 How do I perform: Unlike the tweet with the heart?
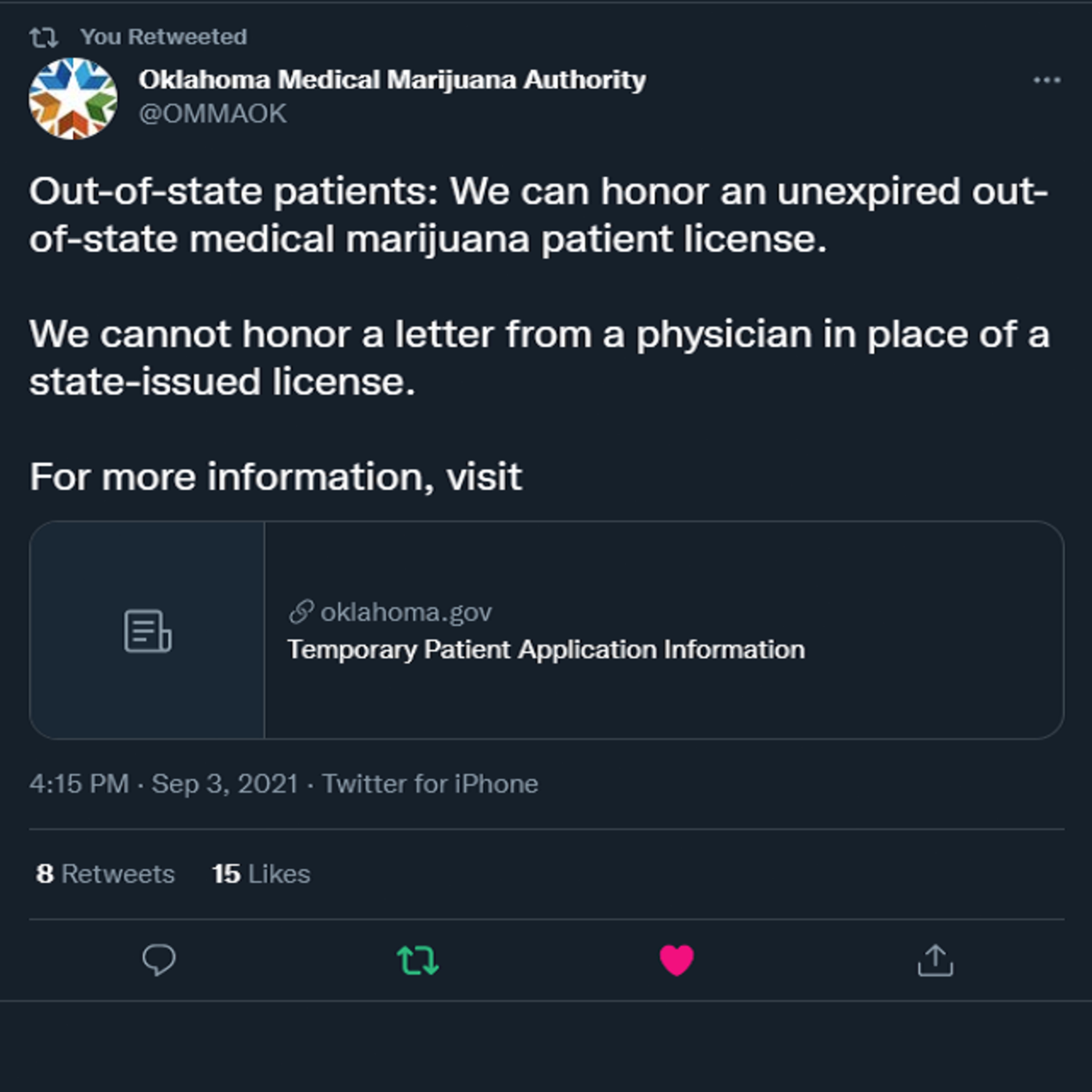point(677,960)
